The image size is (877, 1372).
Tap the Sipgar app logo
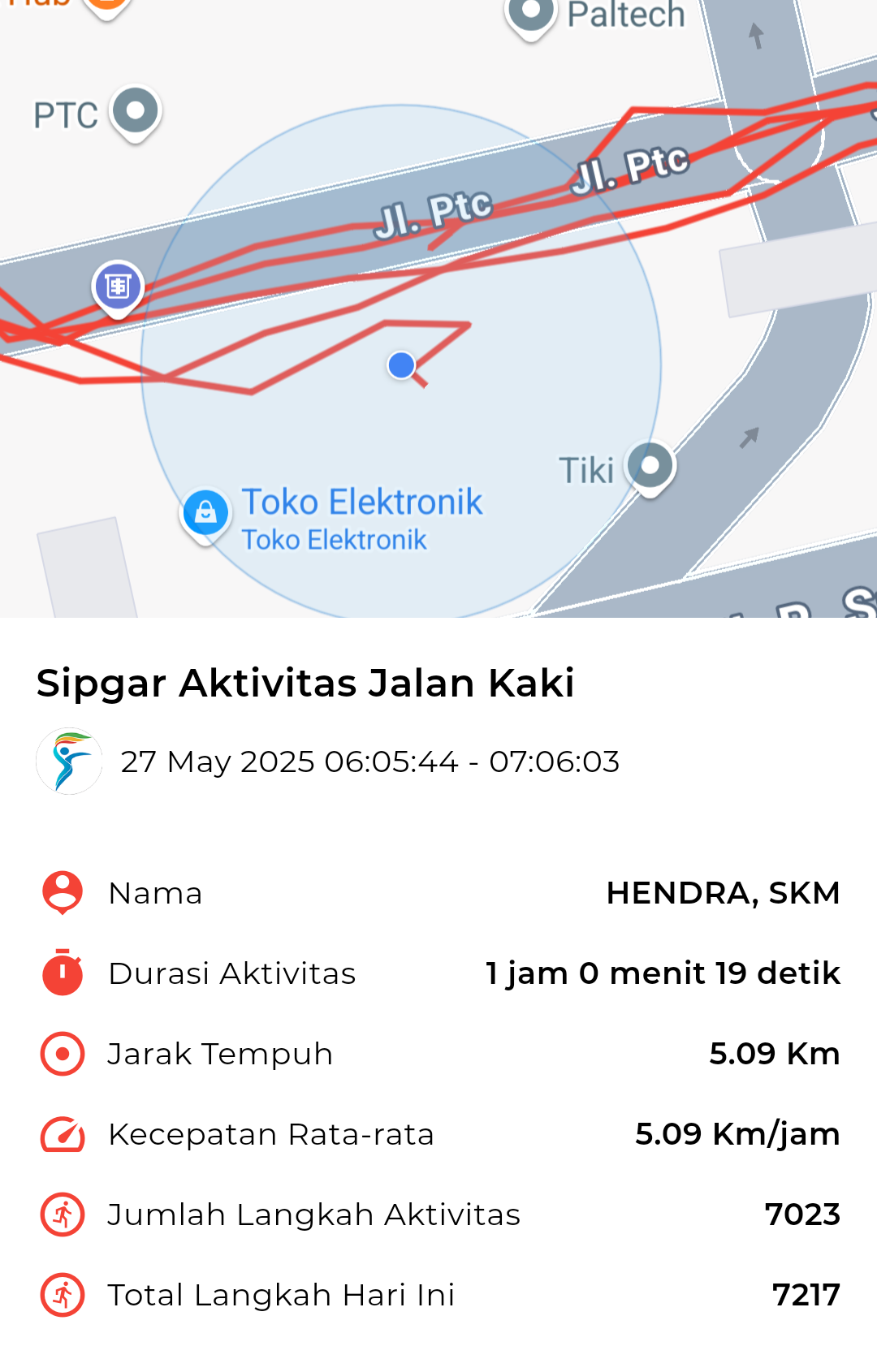pyautogui.click(x=70, y=761)
